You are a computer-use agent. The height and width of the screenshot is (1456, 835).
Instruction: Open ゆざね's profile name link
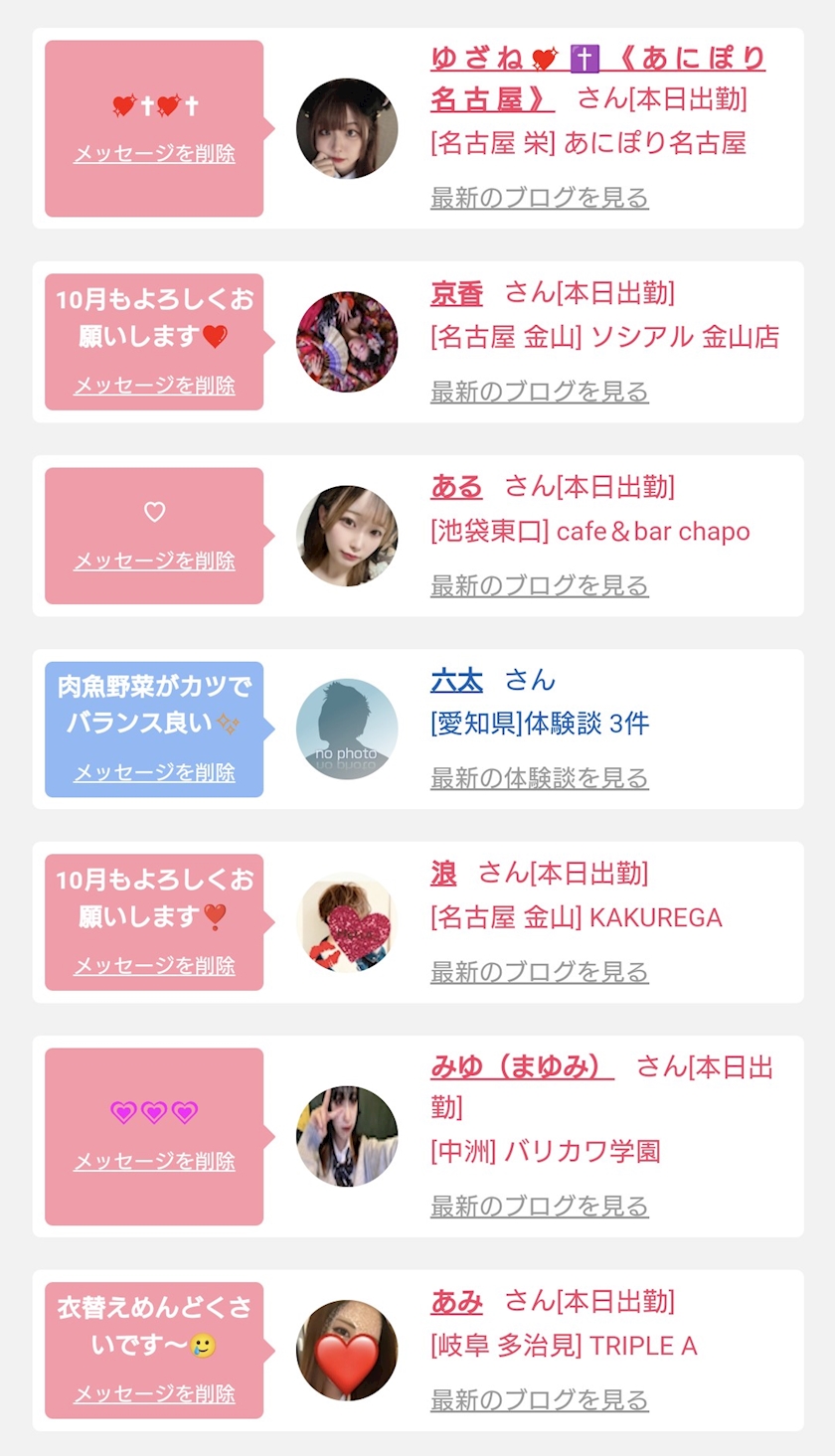[597, 79]
